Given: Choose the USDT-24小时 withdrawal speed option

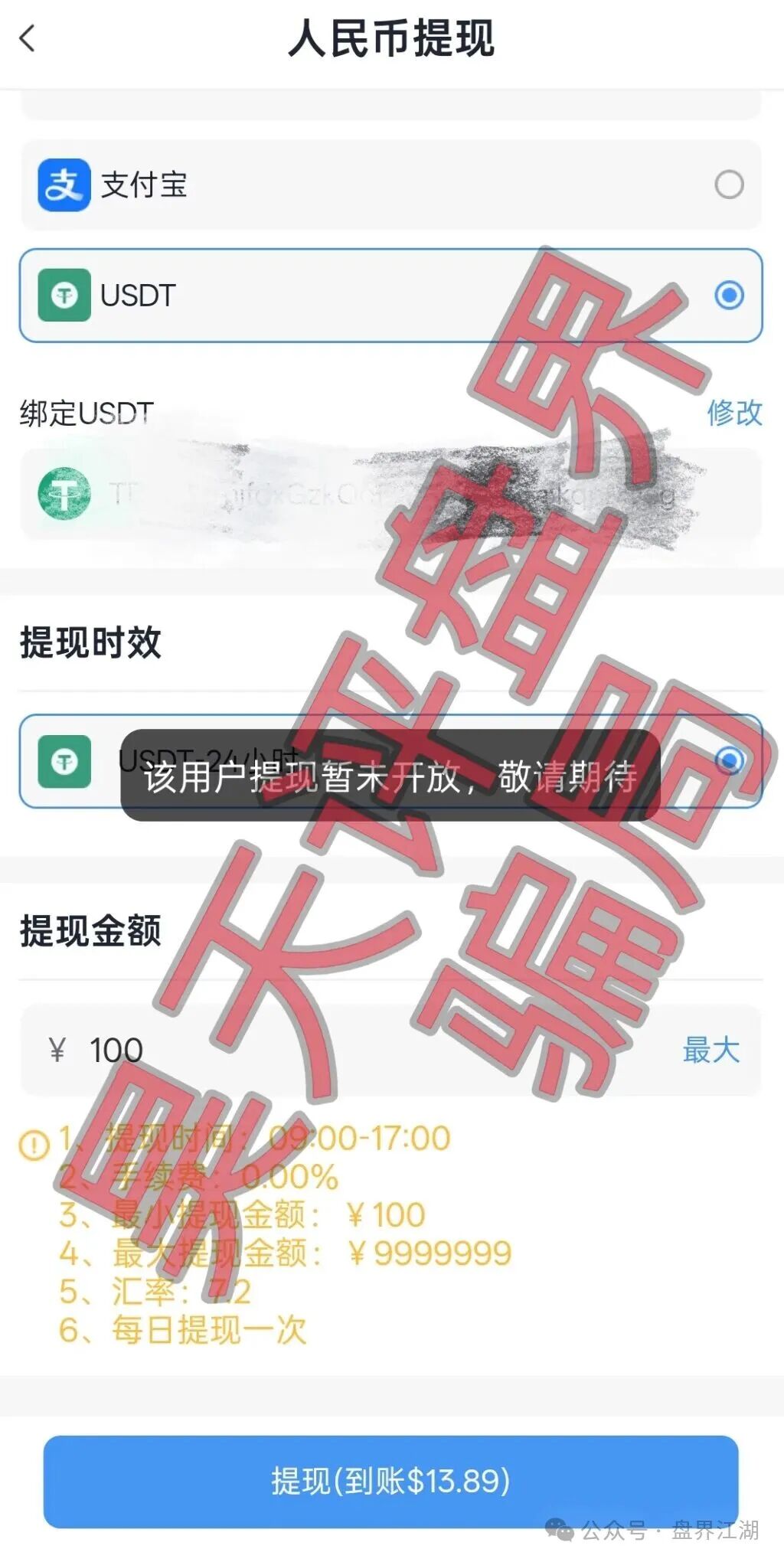Looking at the screenshot, I should click(390, 761).
